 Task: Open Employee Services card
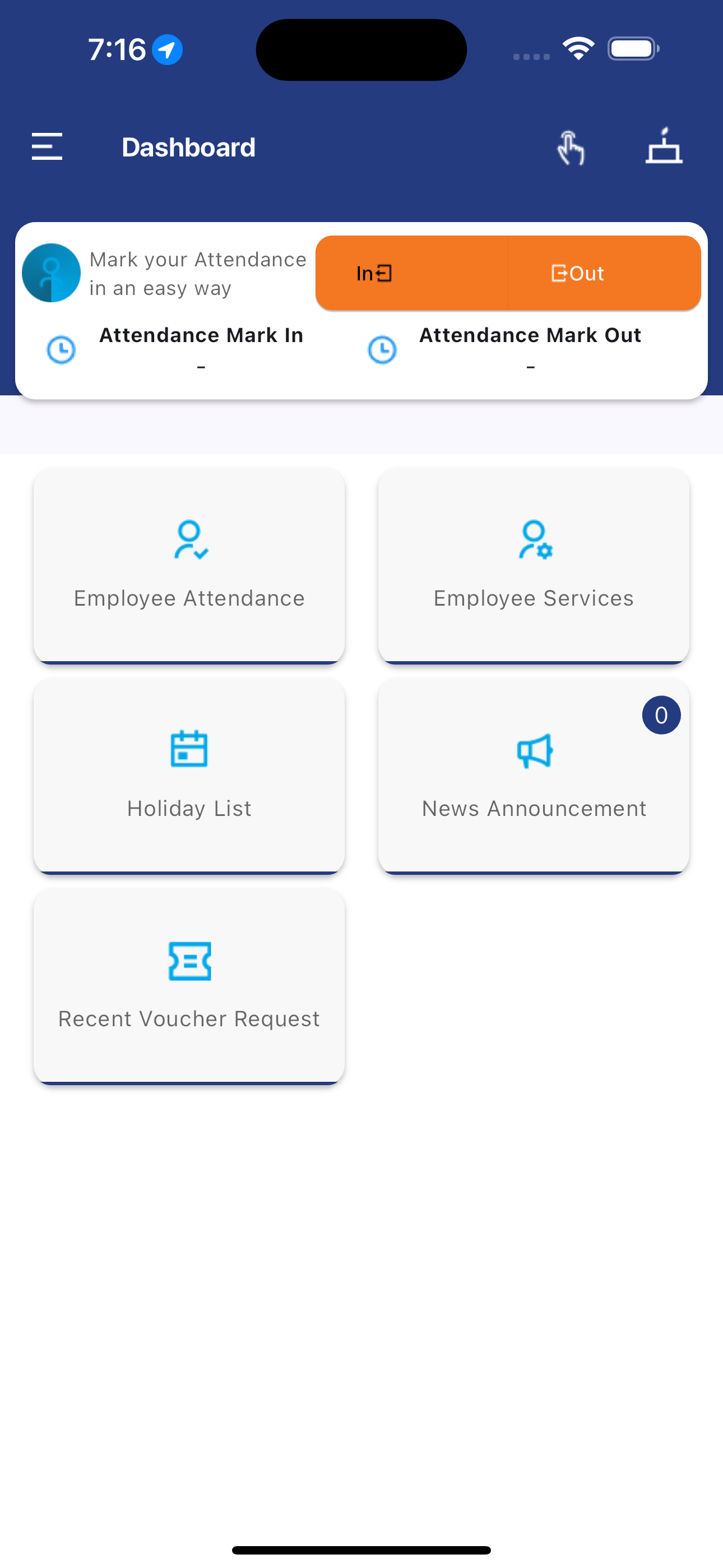pos(533,565)
